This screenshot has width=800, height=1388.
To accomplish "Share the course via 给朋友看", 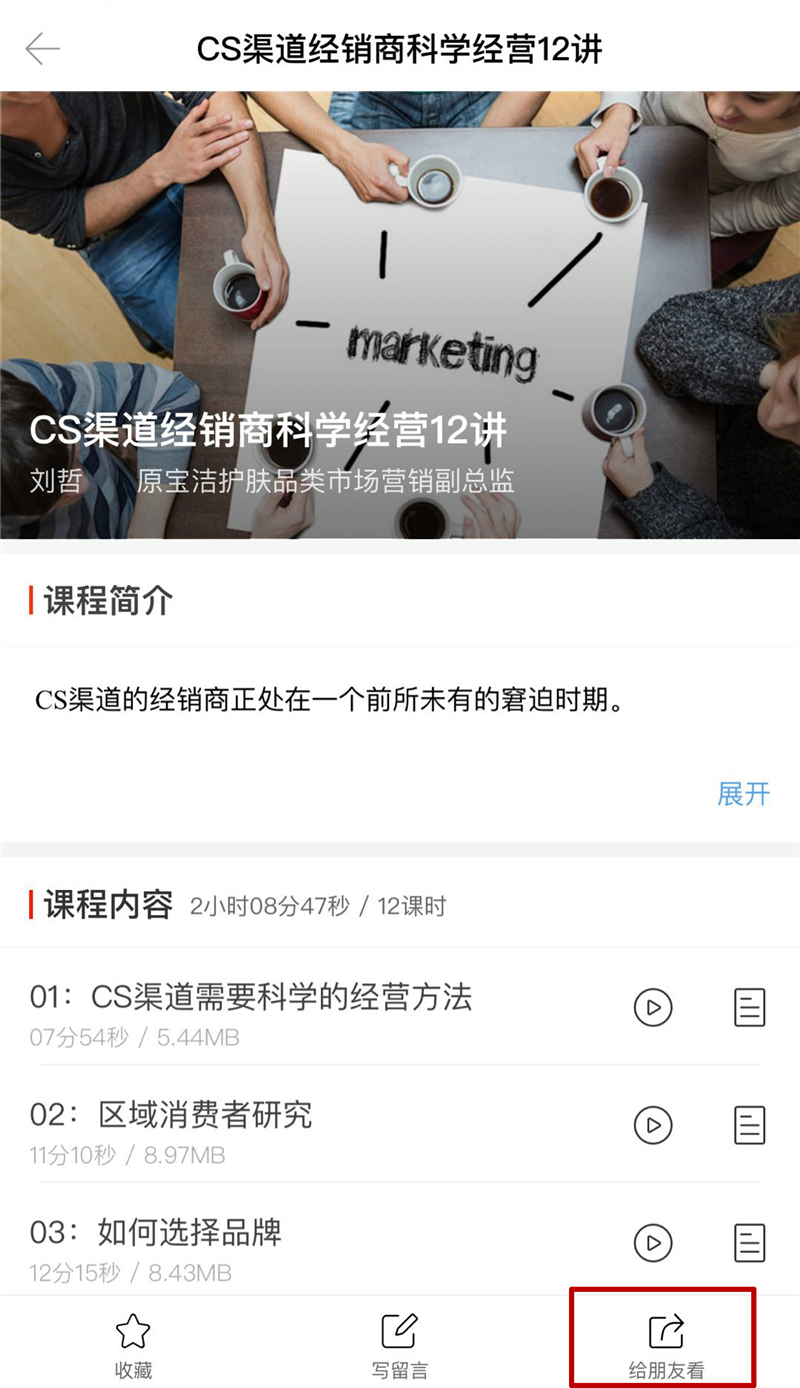I will pyautogui.click(x=666, y=1346).
